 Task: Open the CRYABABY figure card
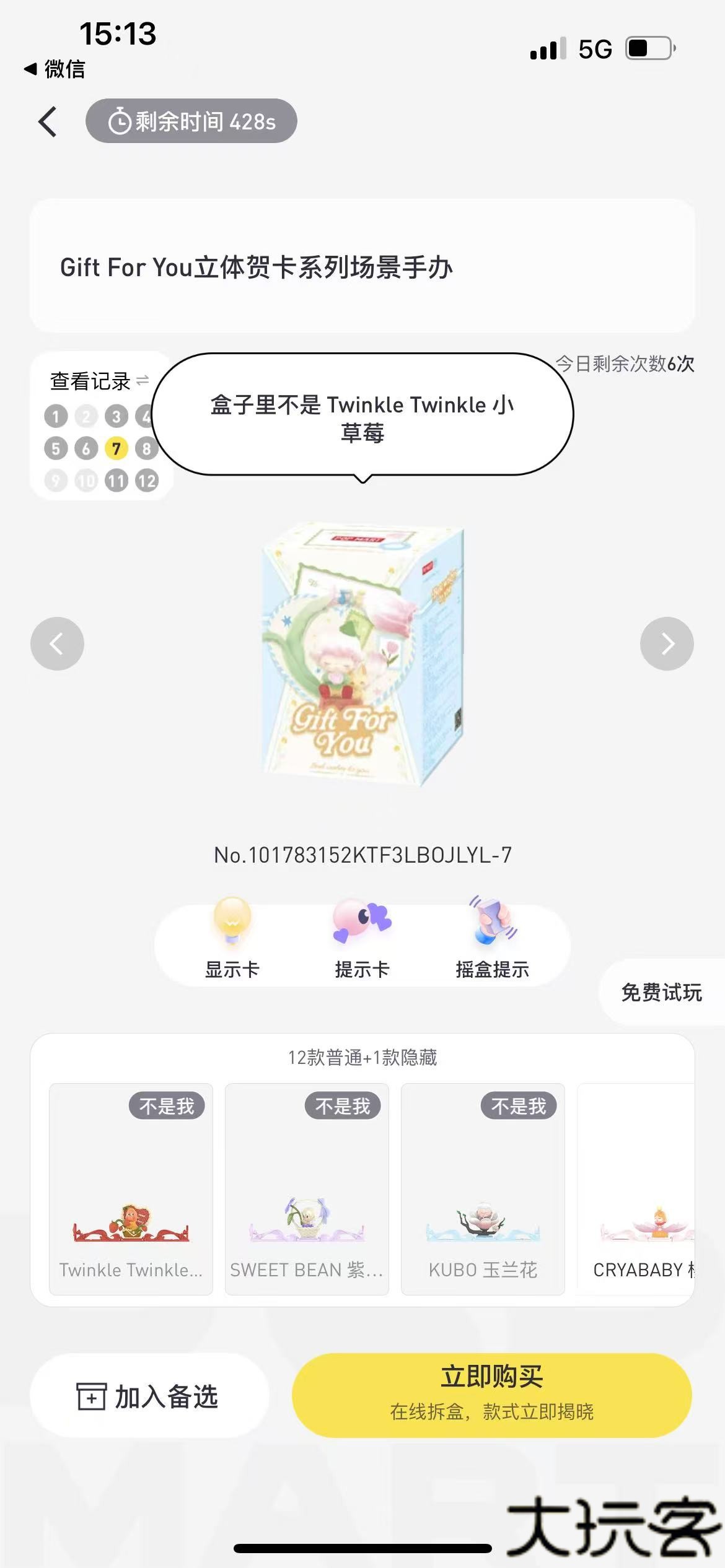pyautogui.click(x=638, y=1188)
